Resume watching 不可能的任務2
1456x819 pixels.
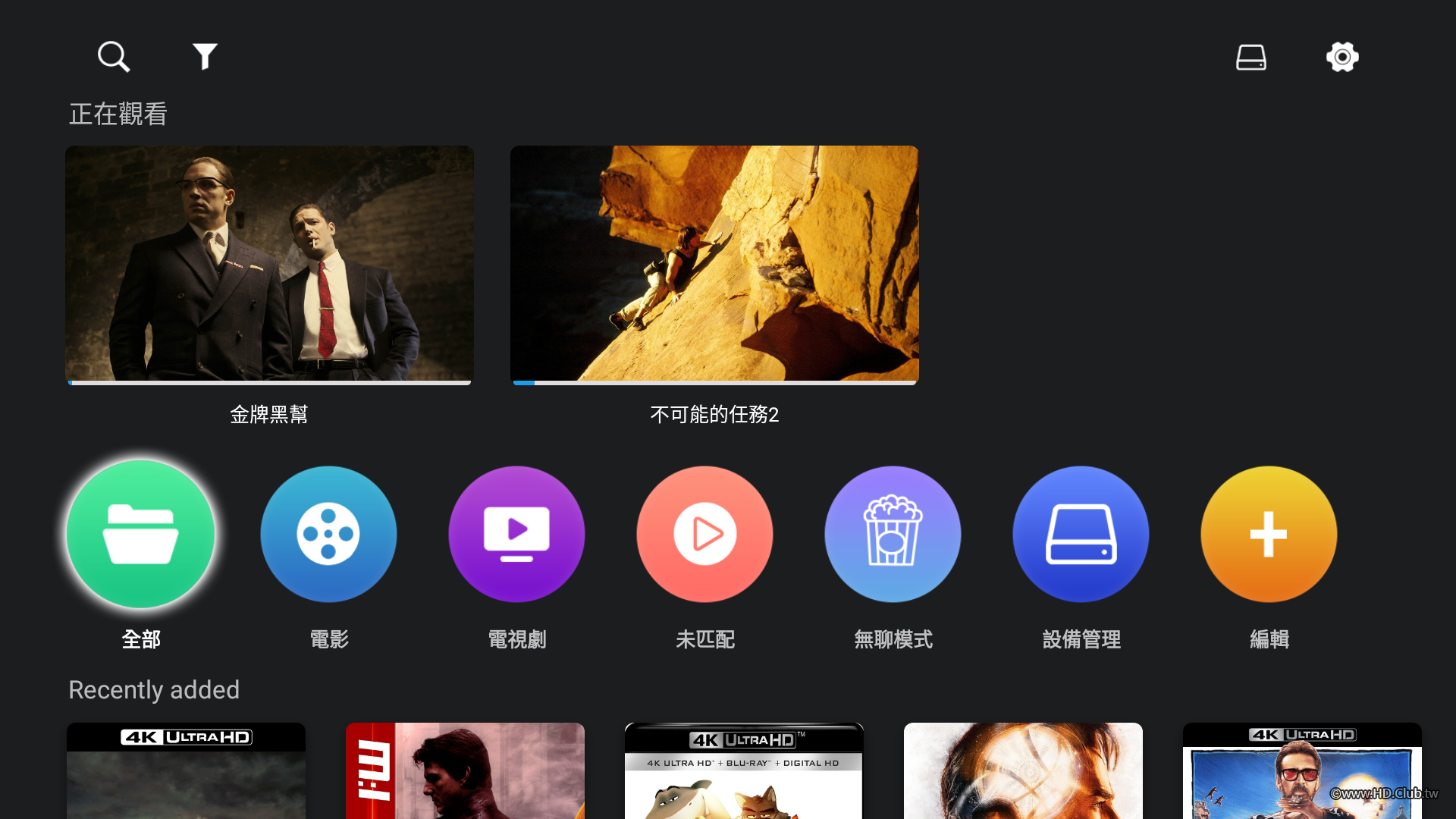(x=714, y=264)
